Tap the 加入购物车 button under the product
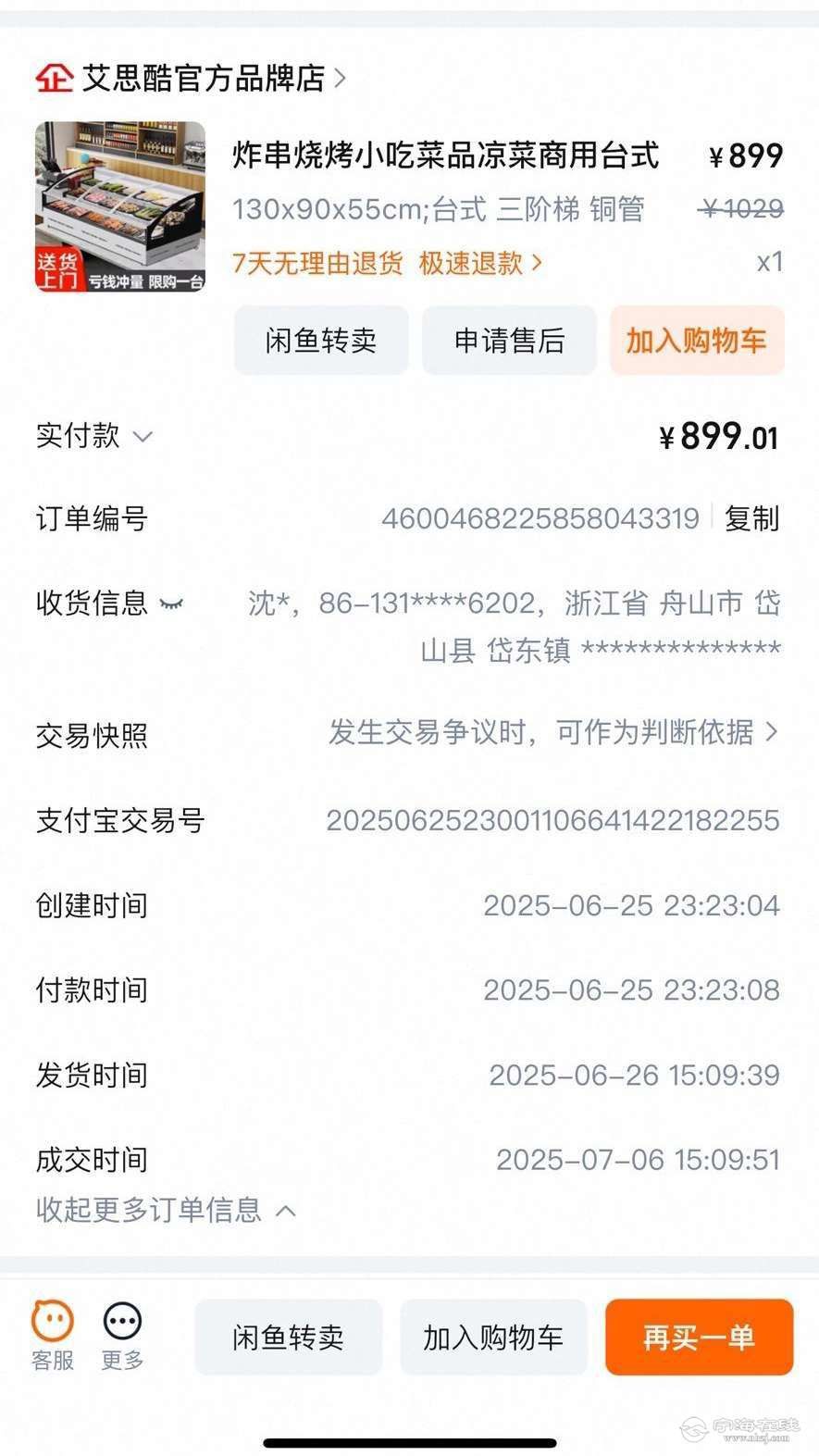Viewport: 819px width, 1456px height. tap(696, 341)
